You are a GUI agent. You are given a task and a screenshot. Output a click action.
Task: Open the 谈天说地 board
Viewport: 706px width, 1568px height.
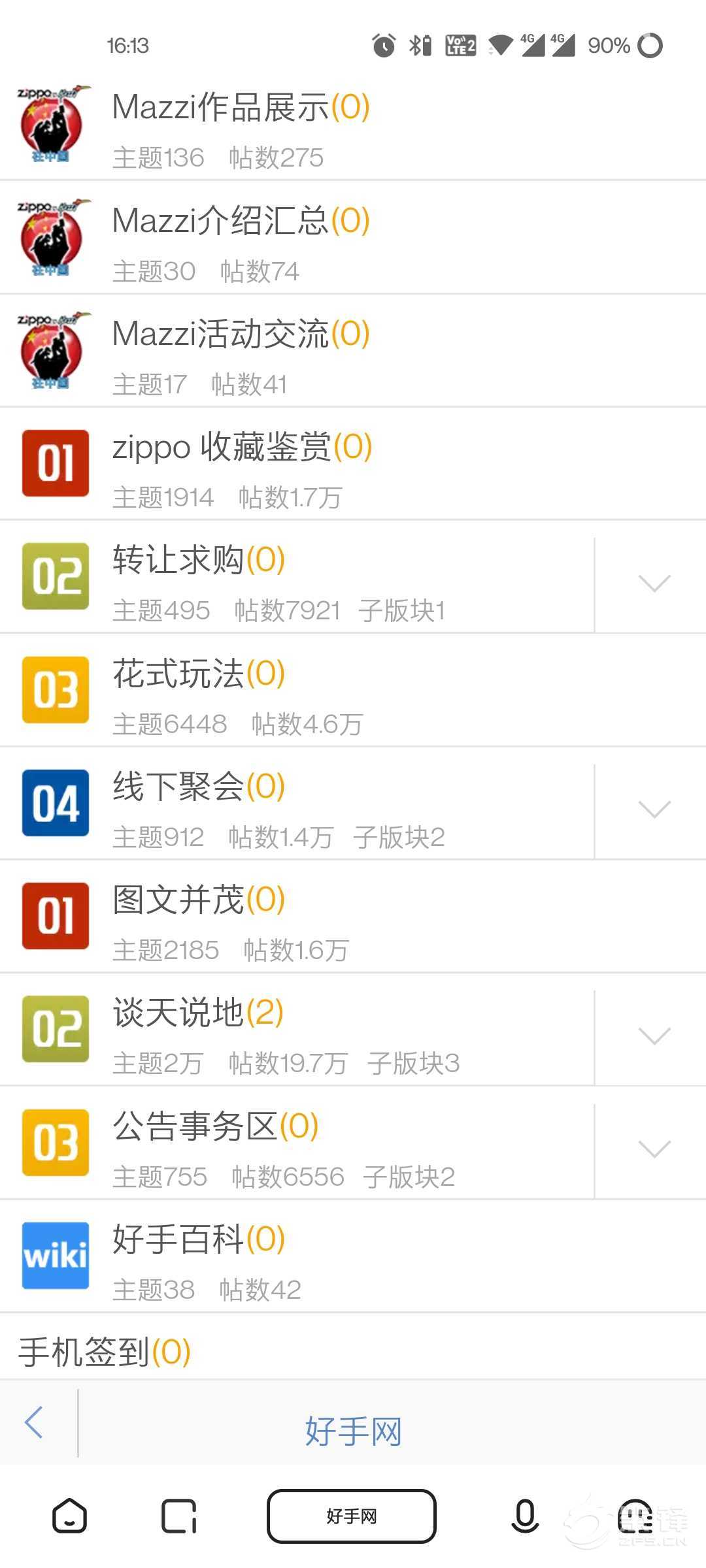click(x=297, y=1030)
